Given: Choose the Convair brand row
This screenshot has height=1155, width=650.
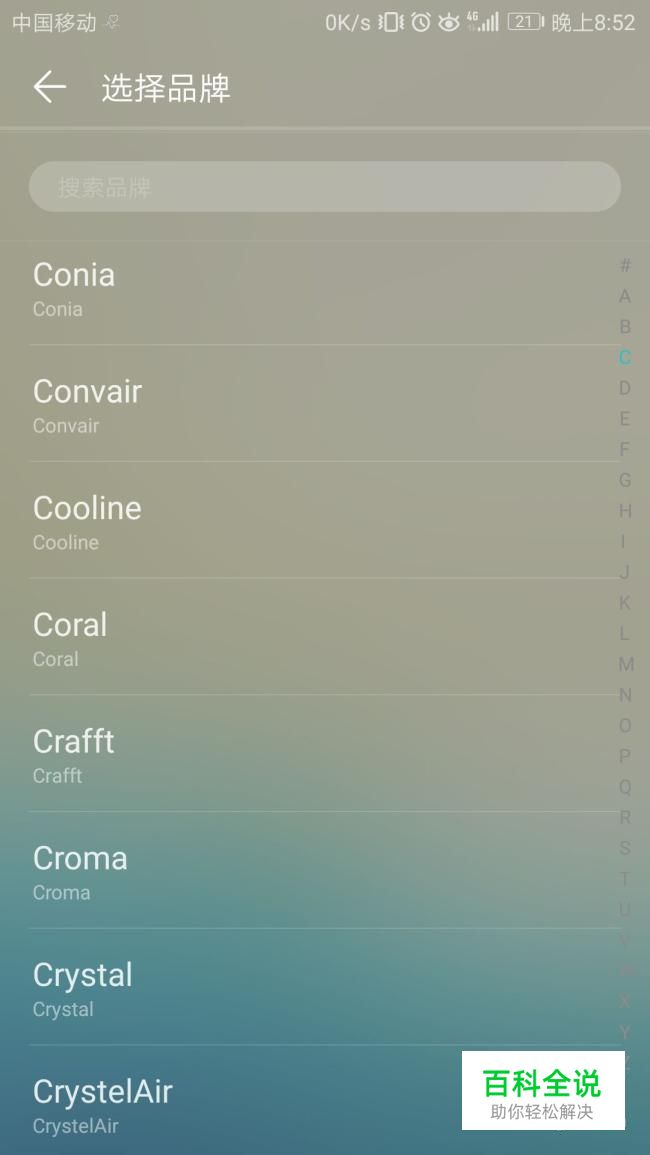Looking at the screenshot, I should 324,404.
